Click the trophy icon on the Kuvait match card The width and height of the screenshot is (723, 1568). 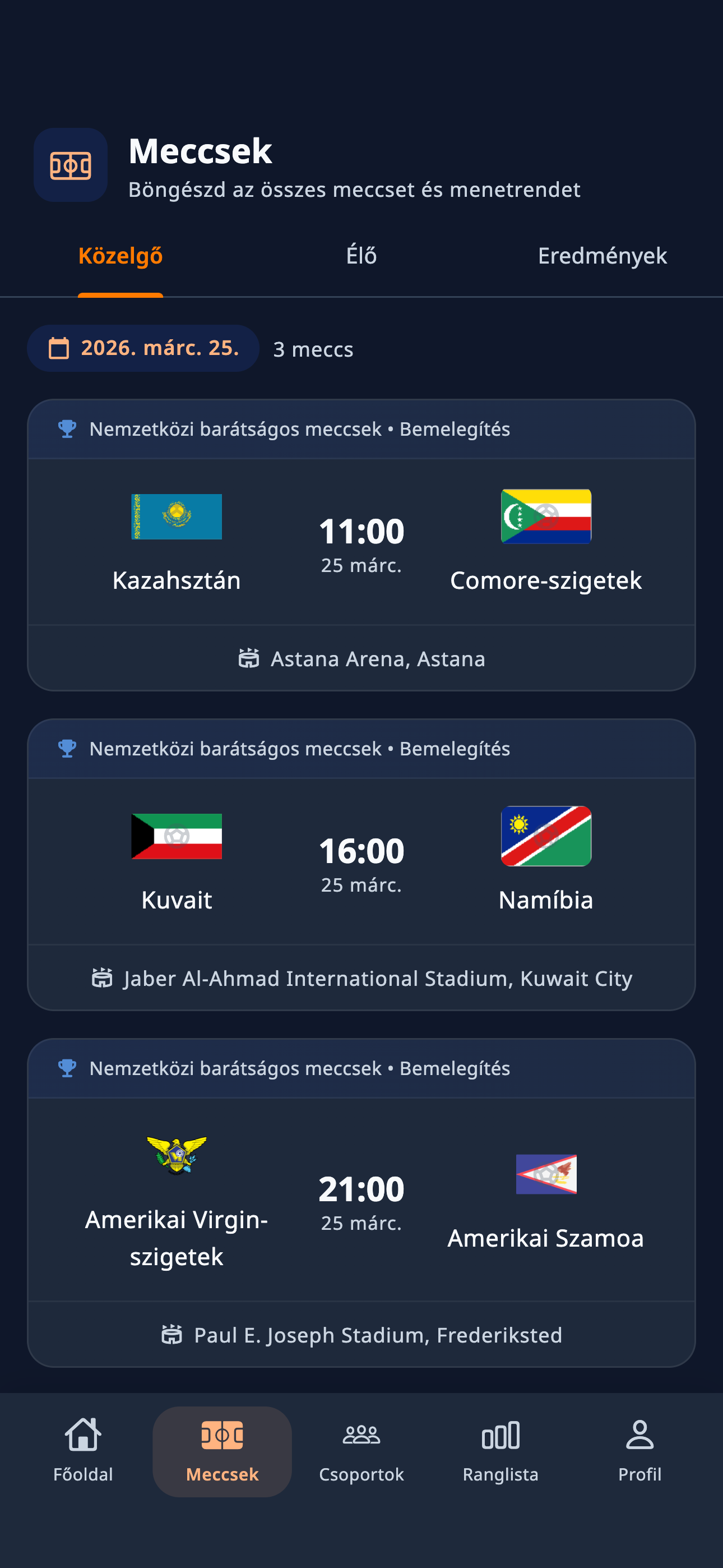[x=67, y=749]
